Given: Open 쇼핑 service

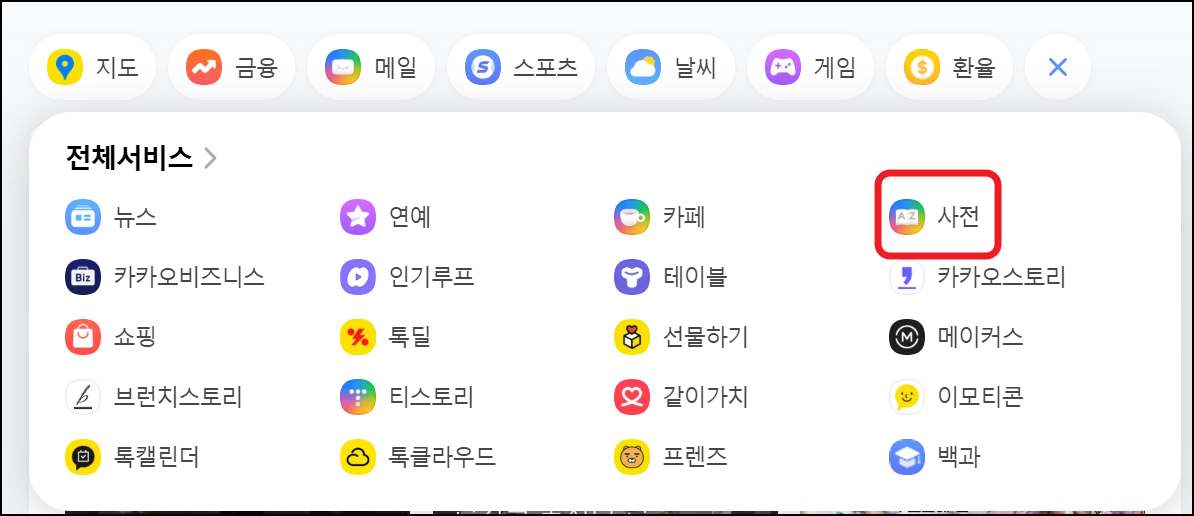Looking at the screenshot, I should click(111, 337).
